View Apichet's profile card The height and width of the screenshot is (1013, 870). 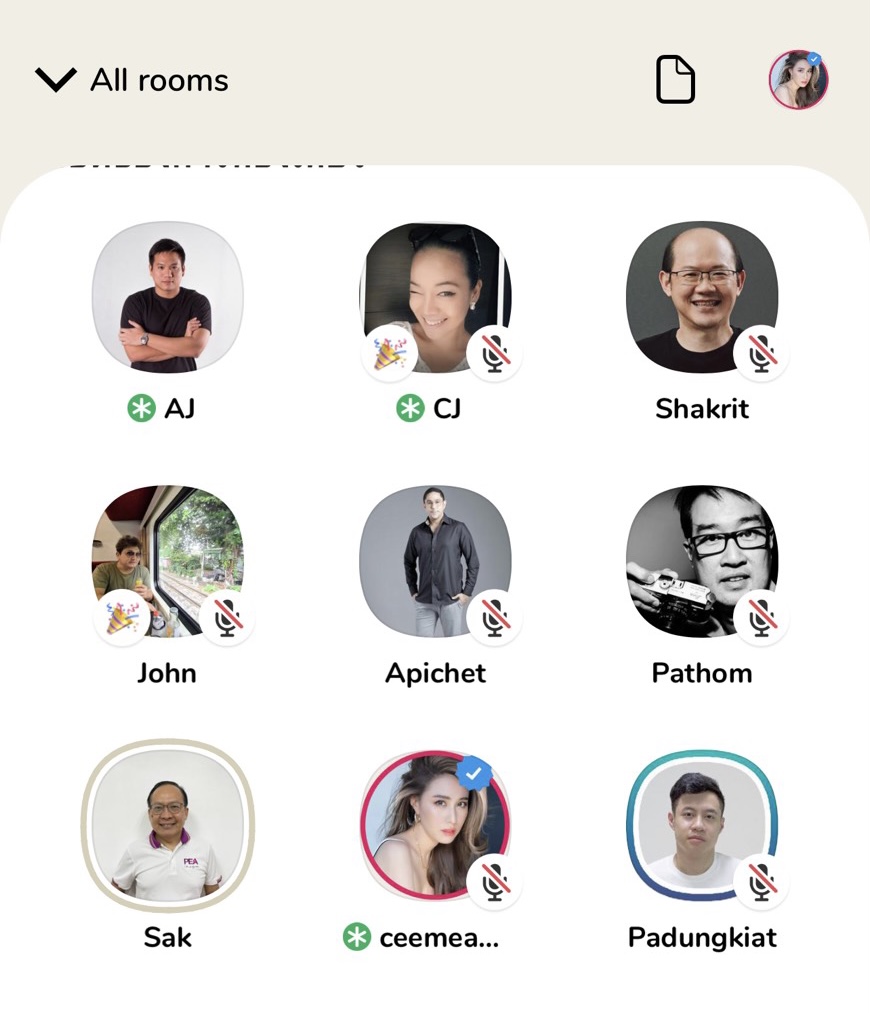(435, 561)
